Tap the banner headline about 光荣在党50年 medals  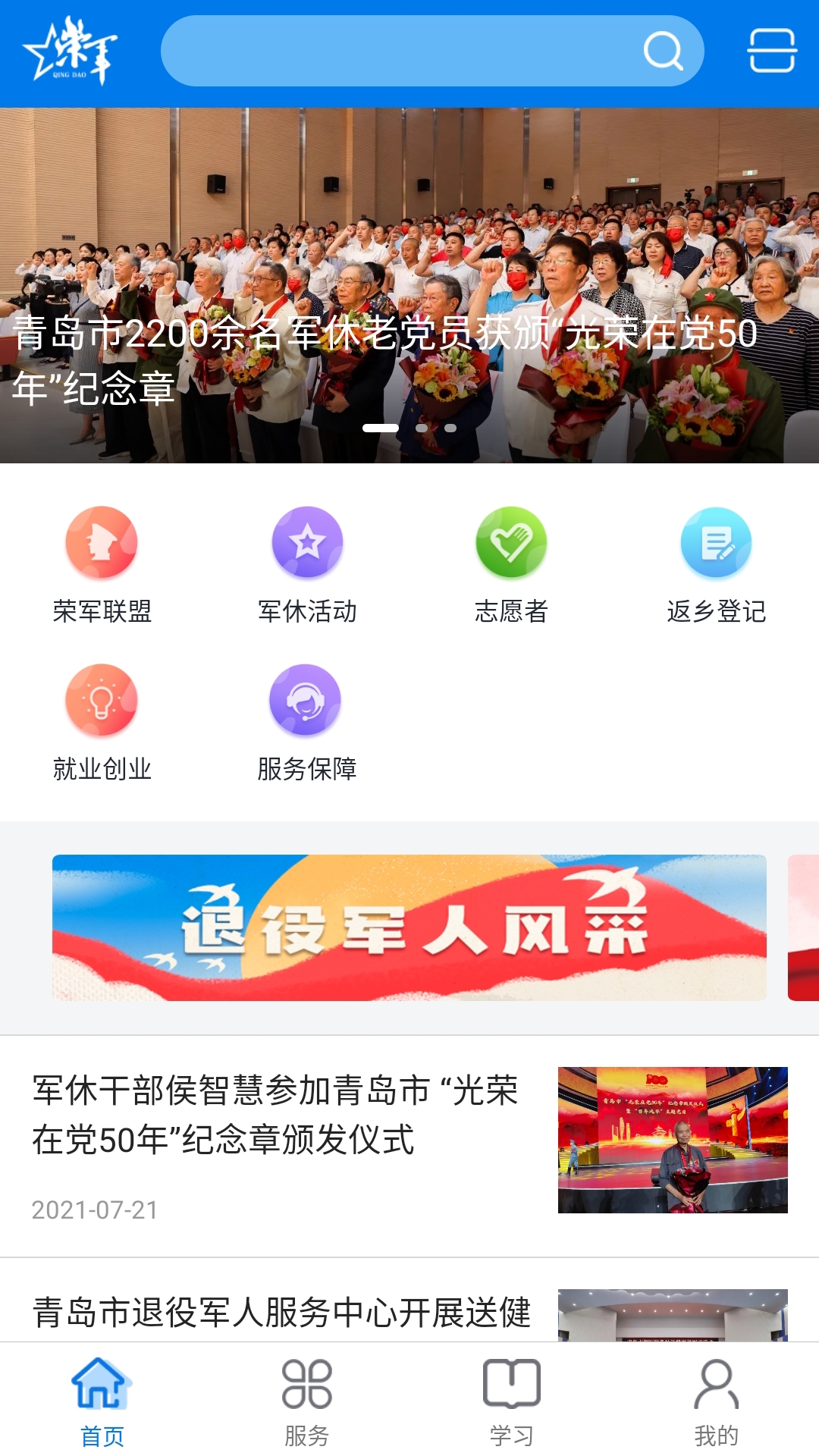379,360
